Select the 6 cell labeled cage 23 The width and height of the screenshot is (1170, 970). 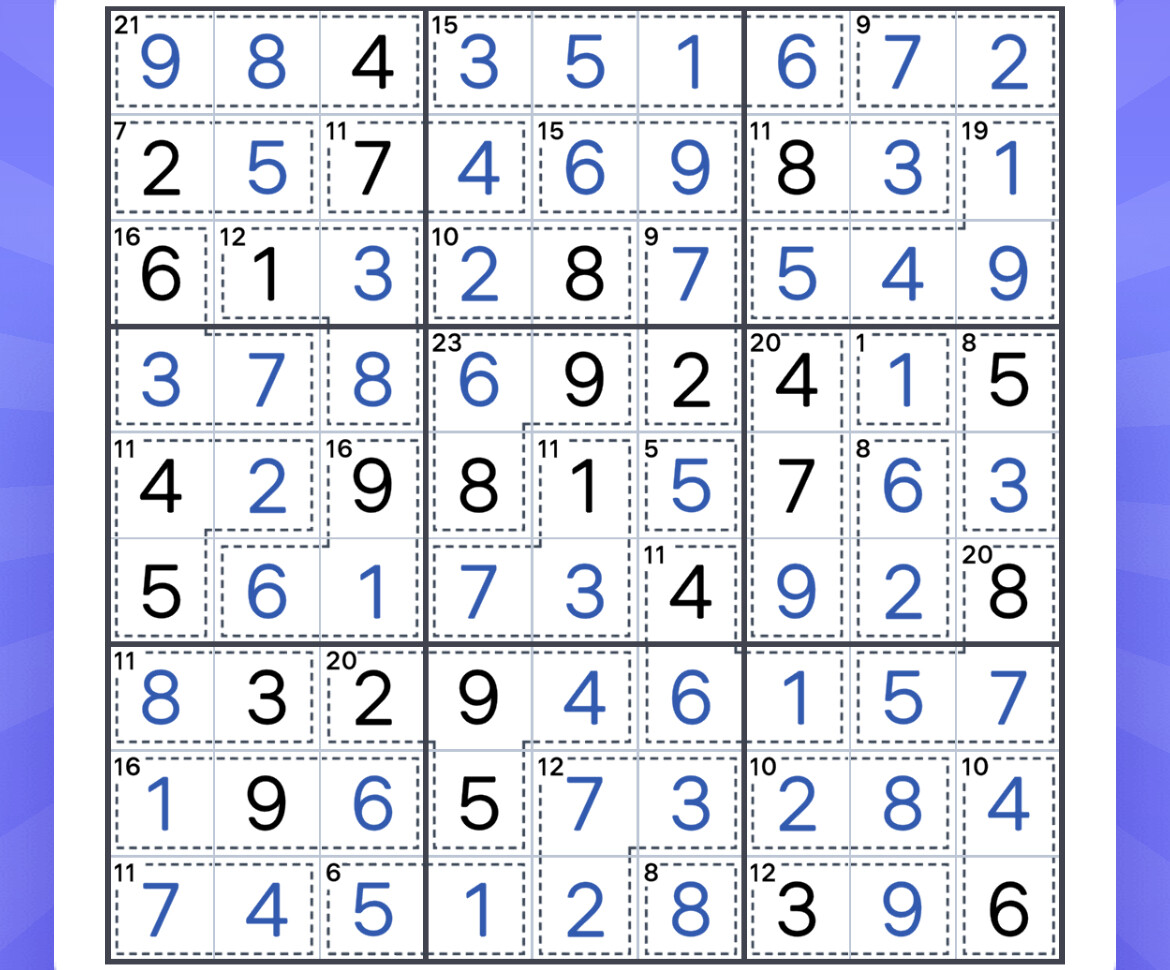coord(478,380)
